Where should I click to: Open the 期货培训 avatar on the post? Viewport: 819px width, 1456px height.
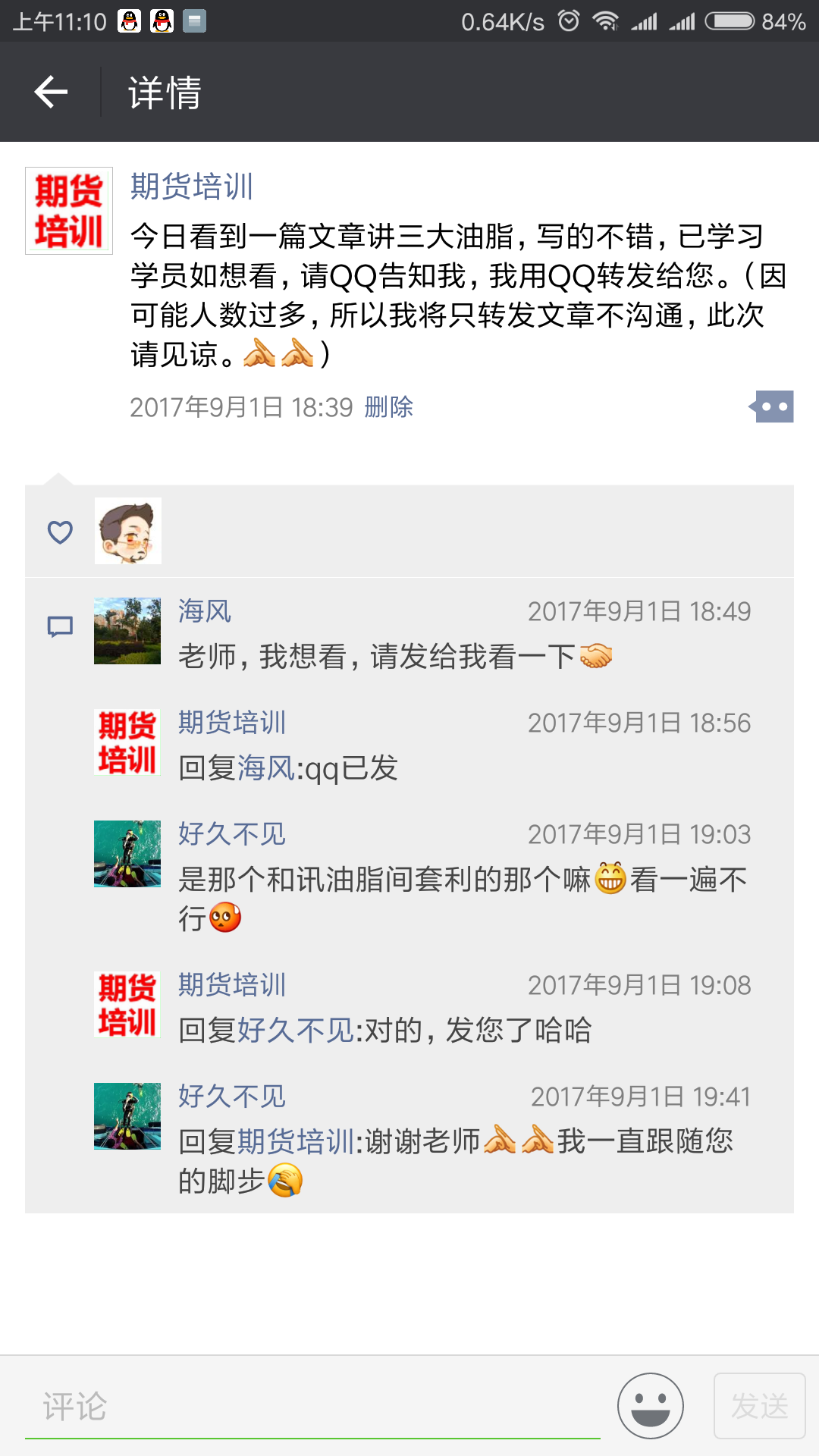(69, 211)
